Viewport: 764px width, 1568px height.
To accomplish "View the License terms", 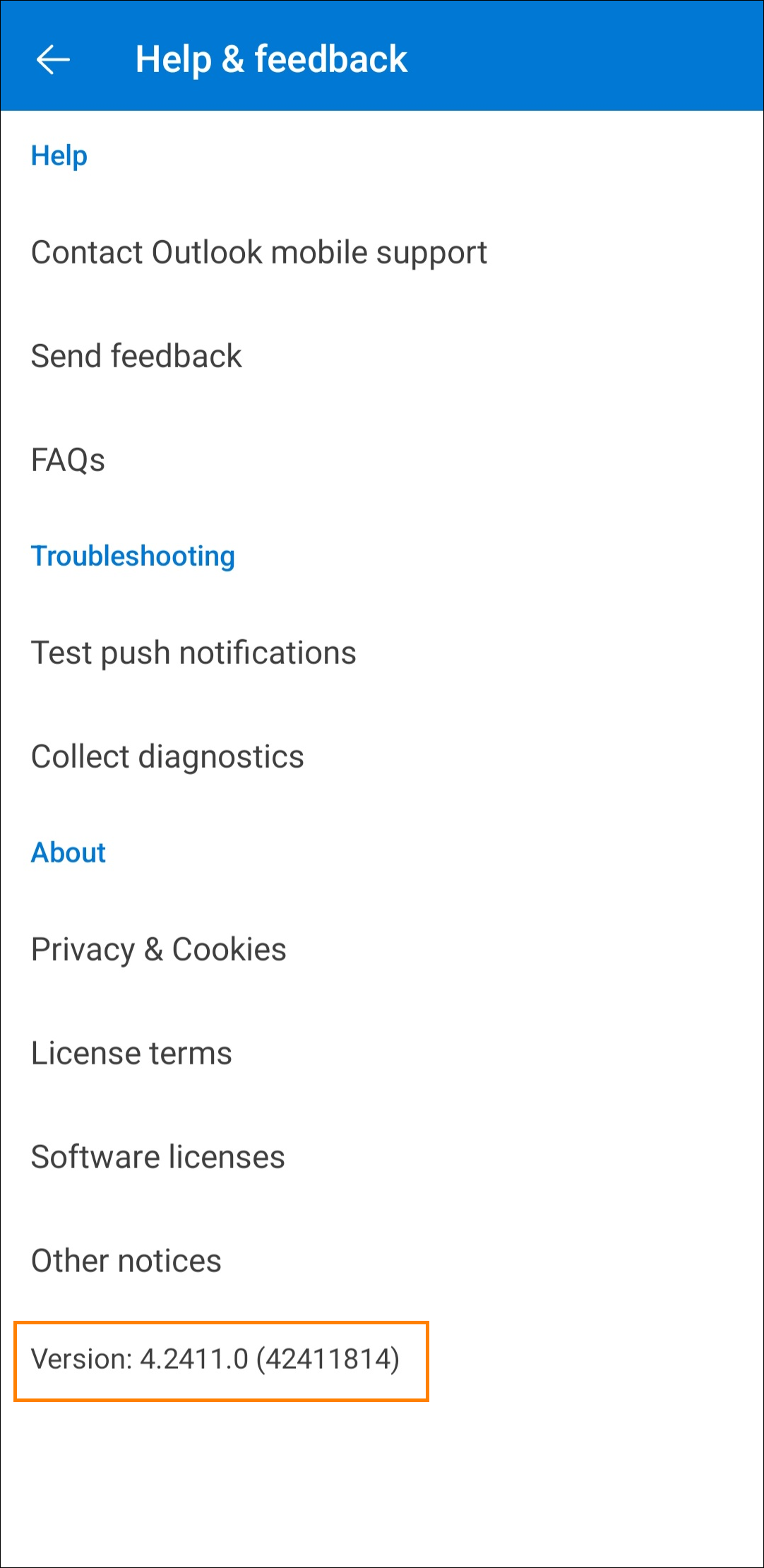I will (x=382, y=1053).
